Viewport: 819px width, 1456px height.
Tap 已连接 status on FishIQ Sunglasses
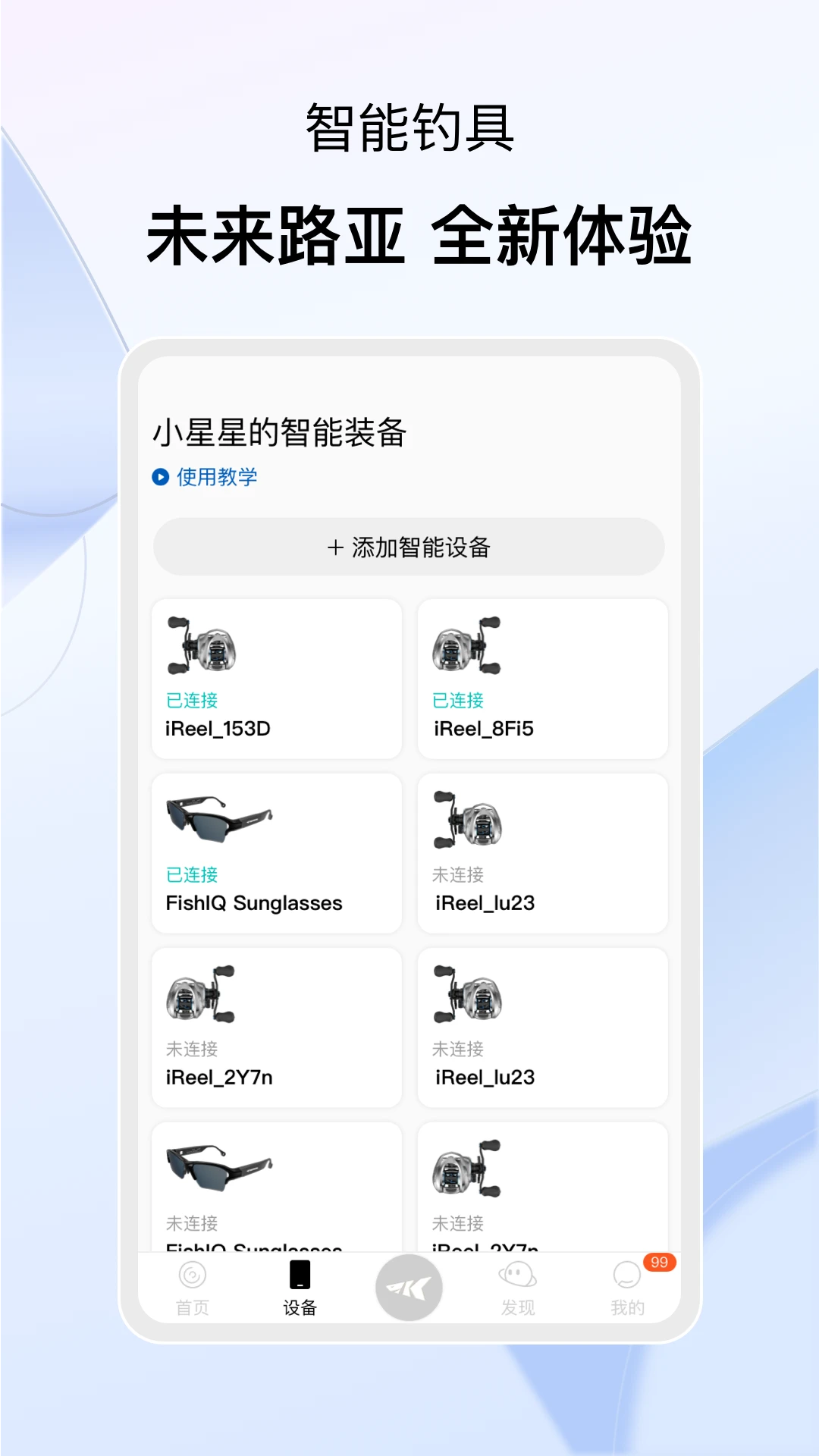tap(190, 874)
